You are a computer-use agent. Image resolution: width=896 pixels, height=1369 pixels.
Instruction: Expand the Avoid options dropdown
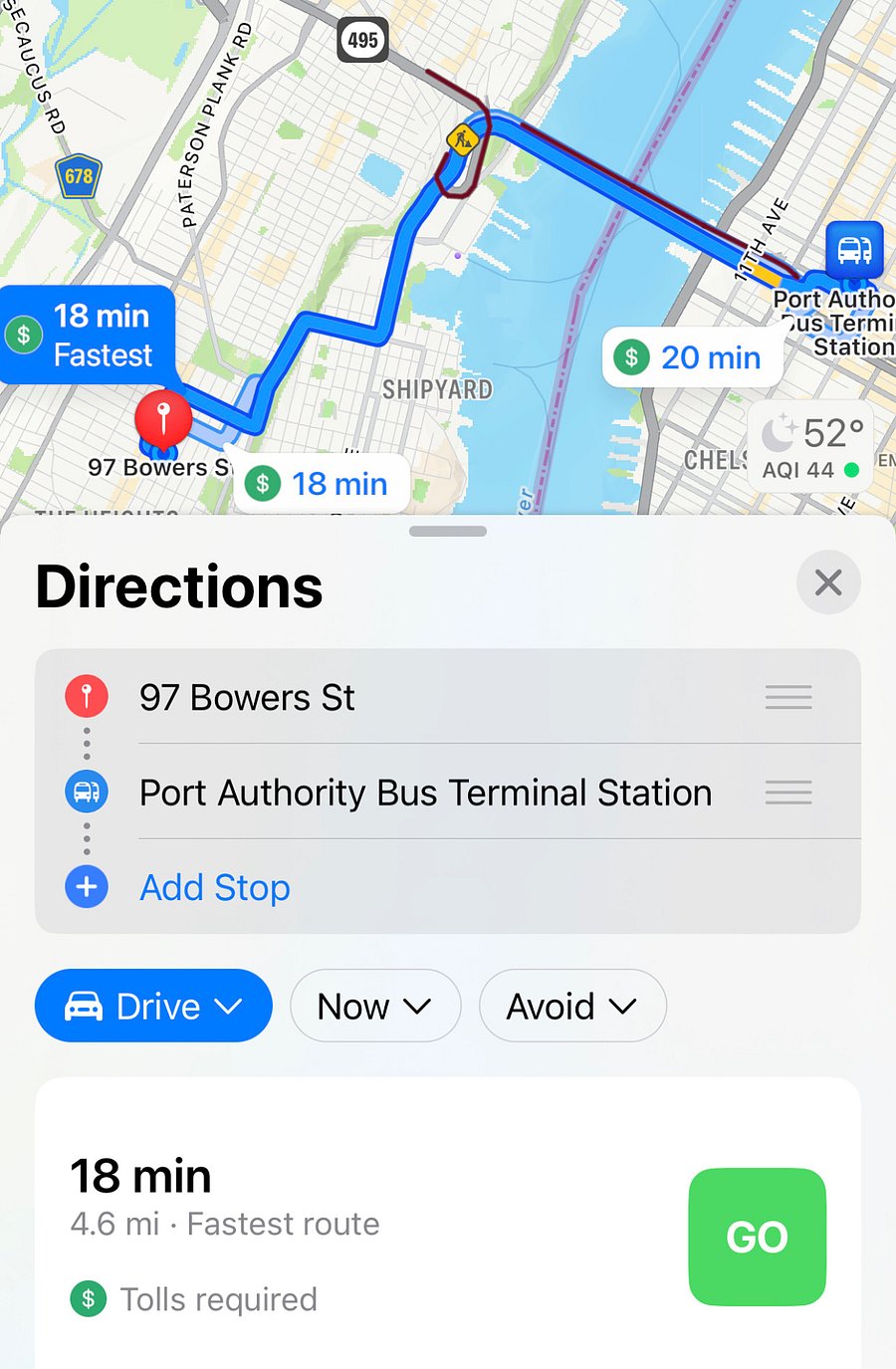(x=571, y=1006)
